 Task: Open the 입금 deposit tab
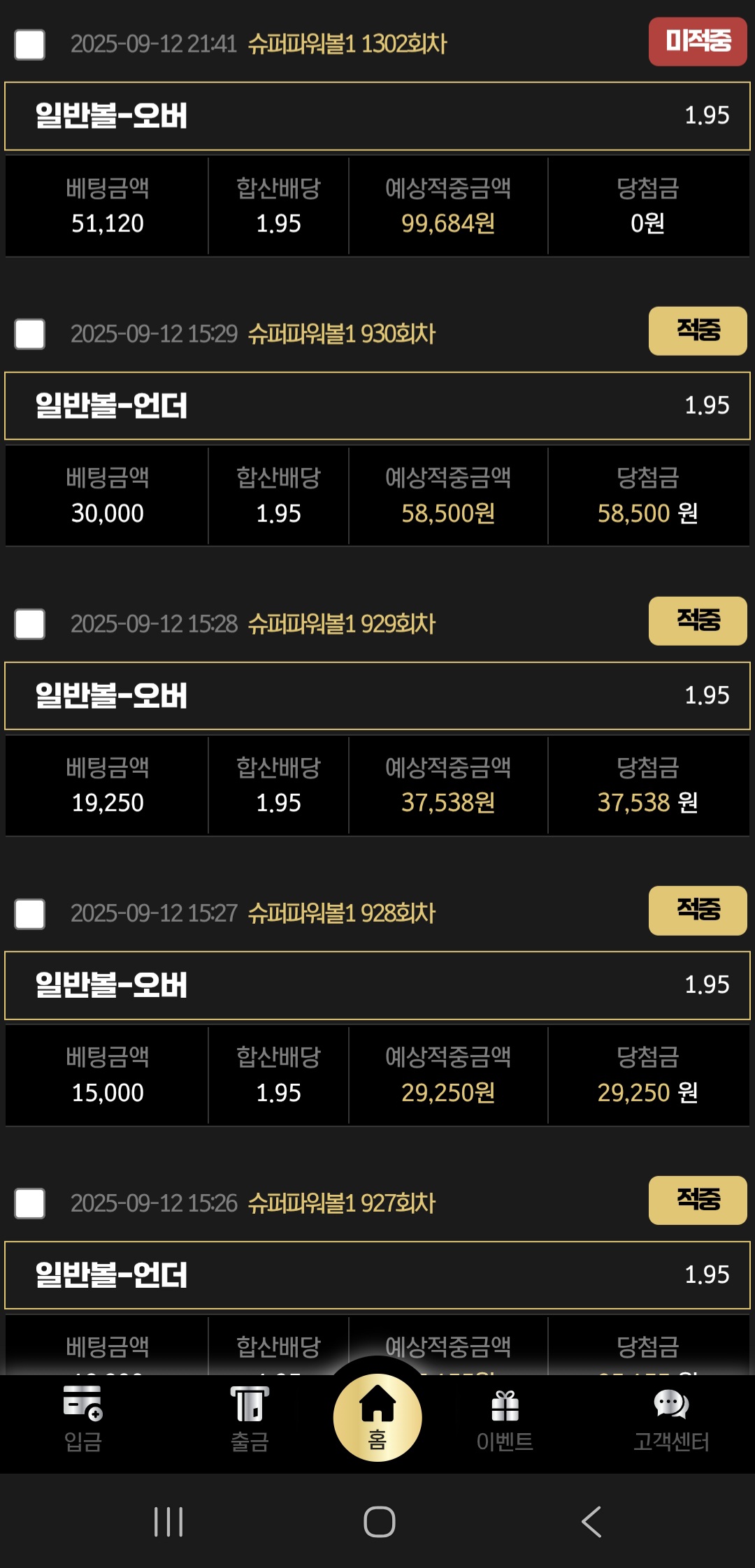click(x=83, y=1420)
